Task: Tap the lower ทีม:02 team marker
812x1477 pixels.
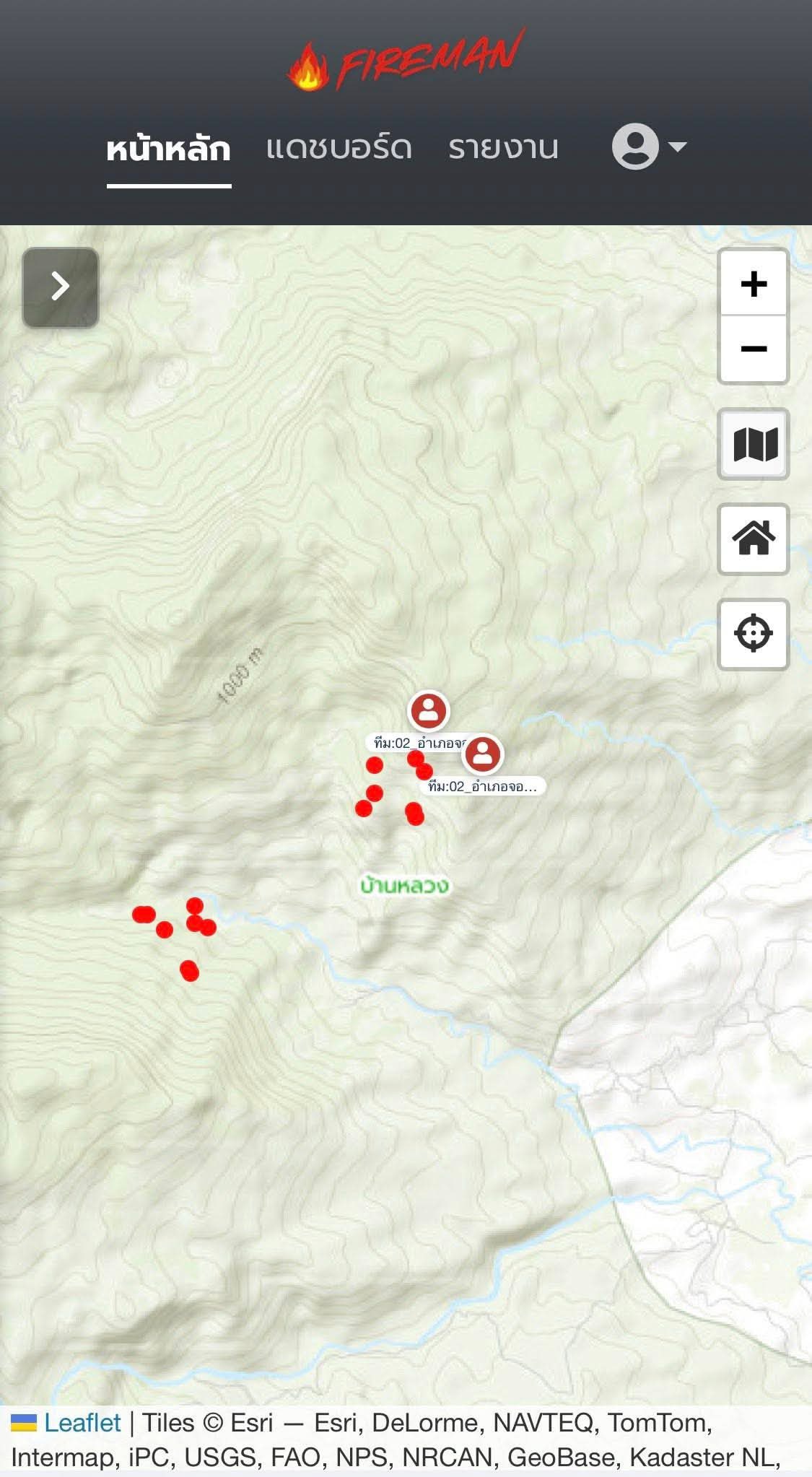Action: pyautogui.click(x=482, y=754)
